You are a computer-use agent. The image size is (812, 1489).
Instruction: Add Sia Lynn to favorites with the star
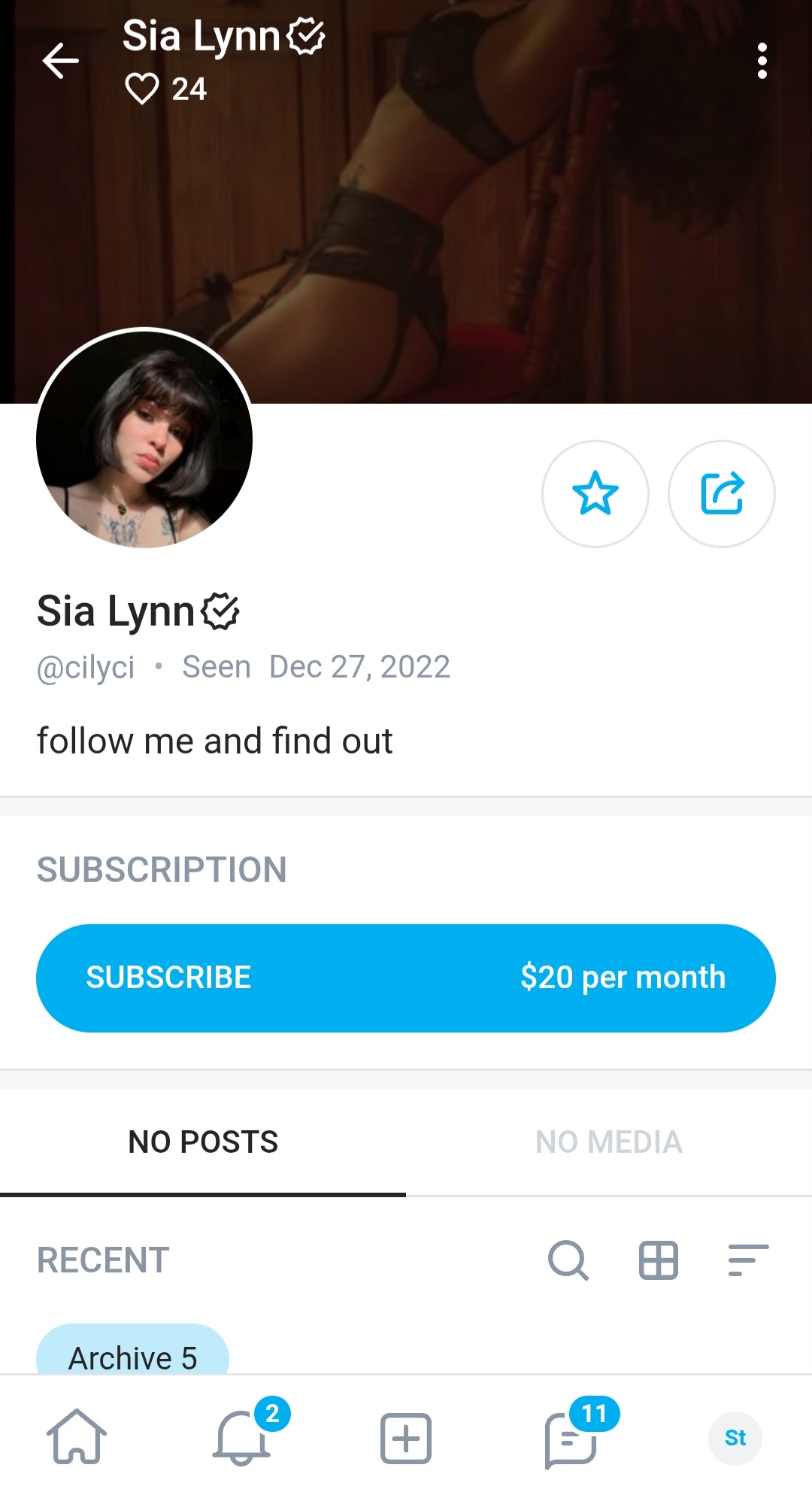pos(595,493)
